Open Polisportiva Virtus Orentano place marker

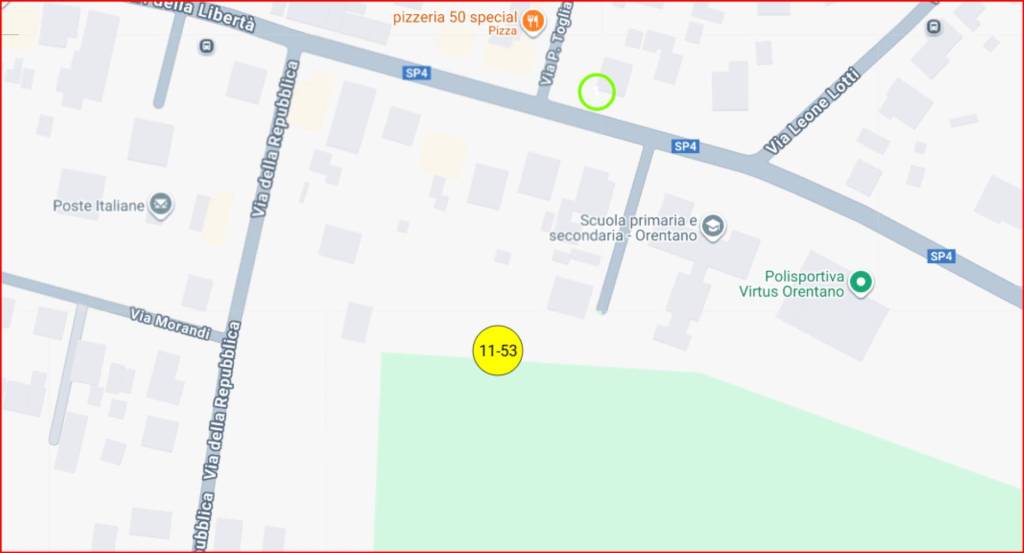tap(860, 284)
